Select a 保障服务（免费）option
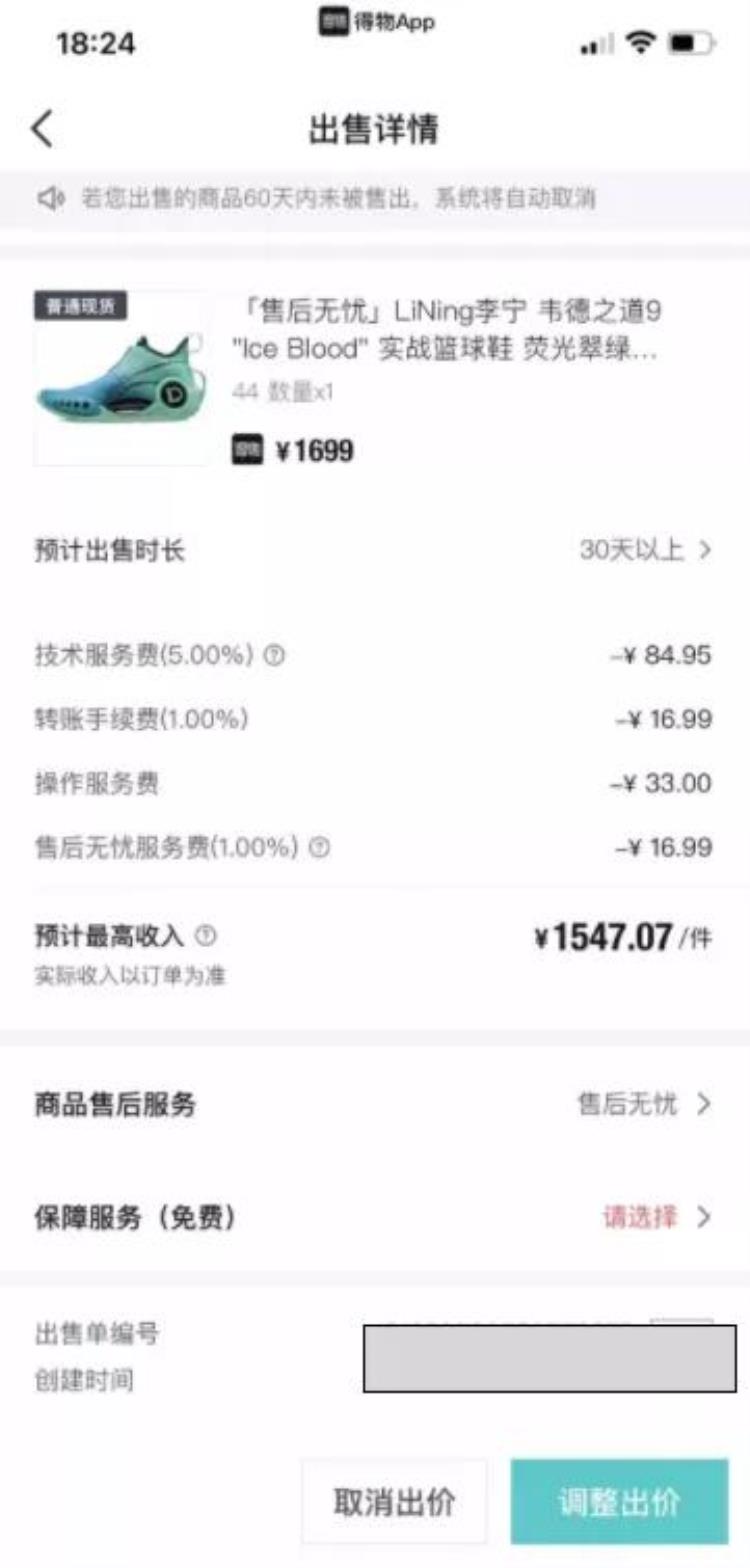Image resolution: width=750 pixels, height=1568 pixels. click(655, 1217)
